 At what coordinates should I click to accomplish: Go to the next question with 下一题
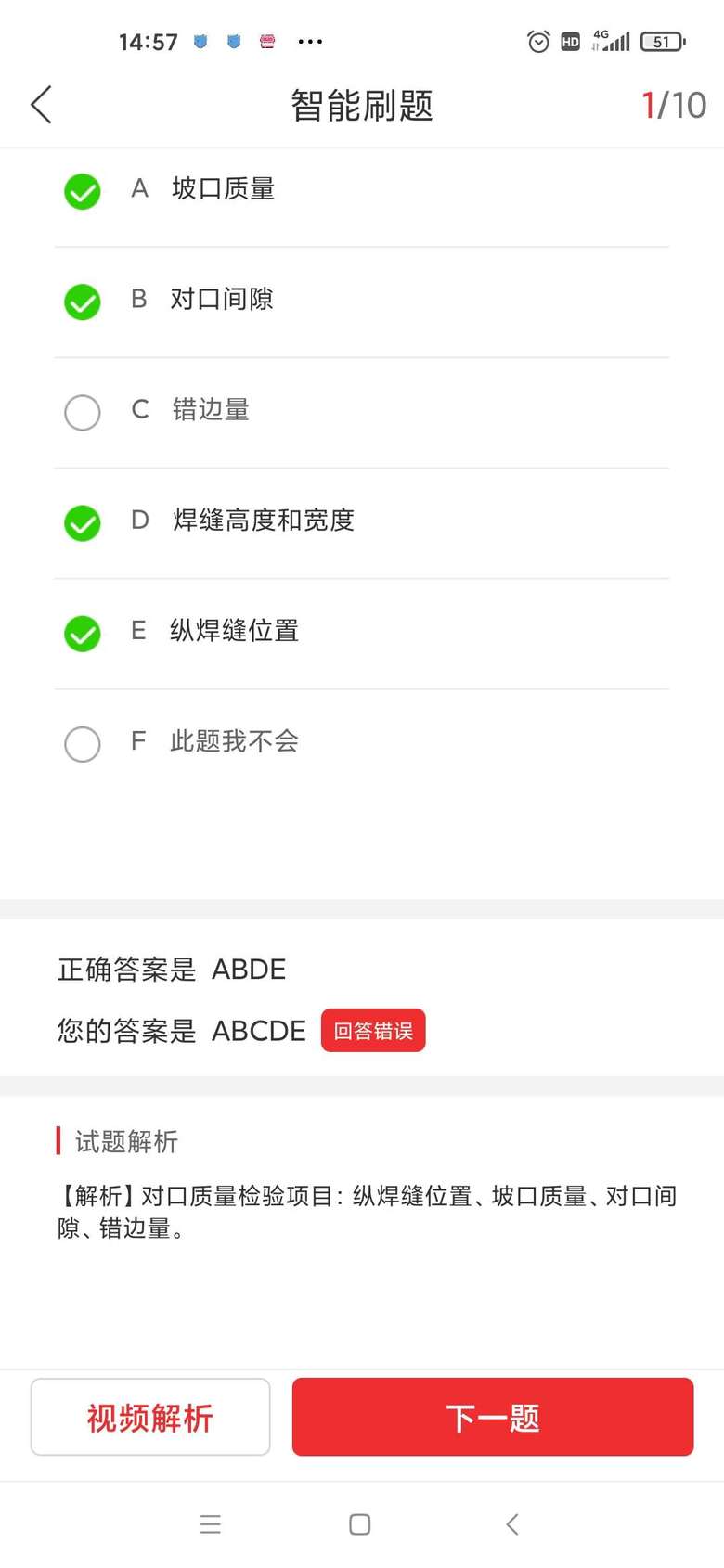(x=493, y=1417)
